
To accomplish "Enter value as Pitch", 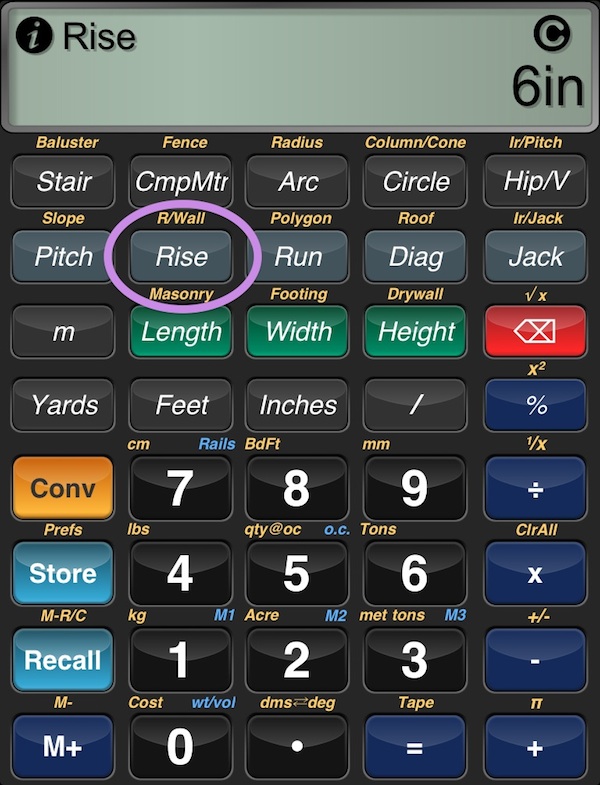I will point(64,257).
